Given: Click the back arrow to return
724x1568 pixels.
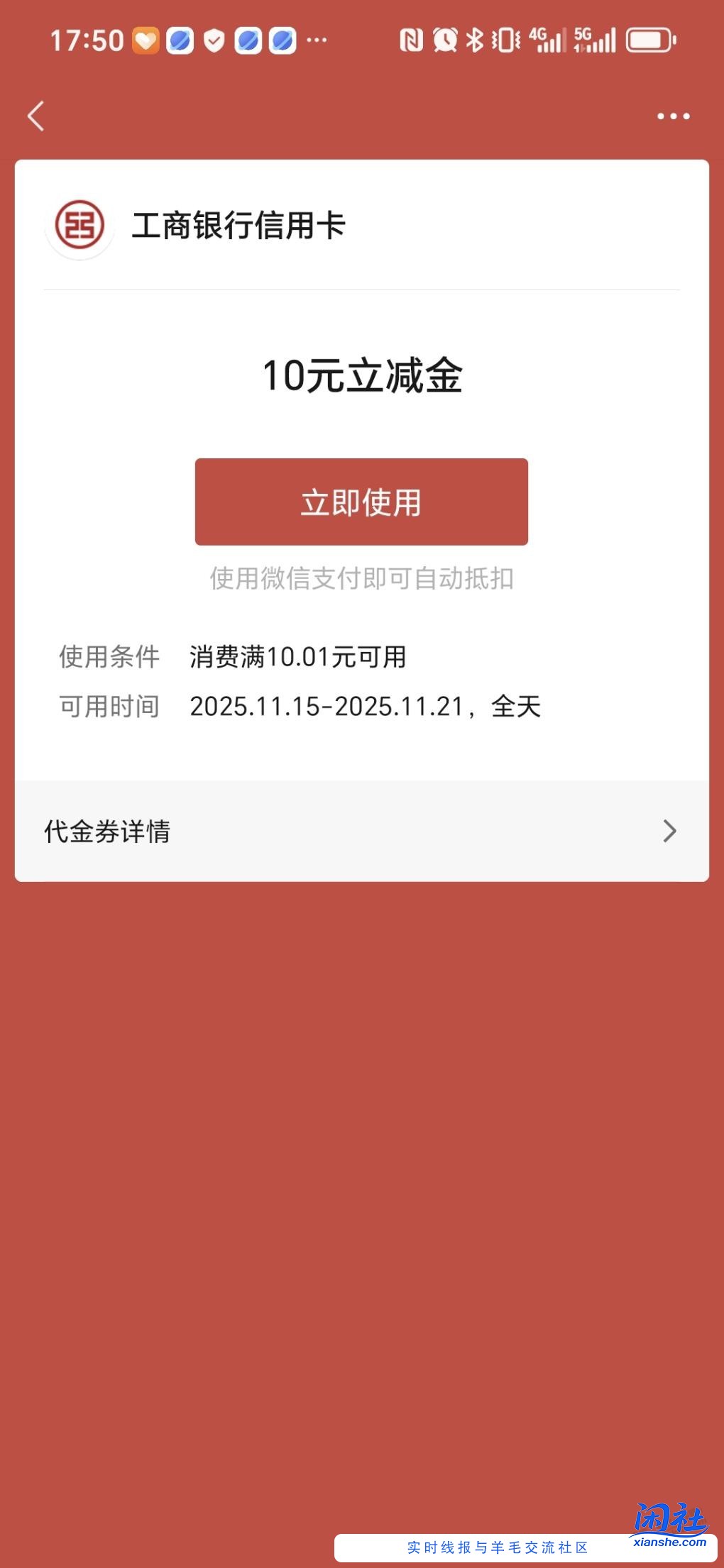Looking at the screenshot, I should 35,116.
